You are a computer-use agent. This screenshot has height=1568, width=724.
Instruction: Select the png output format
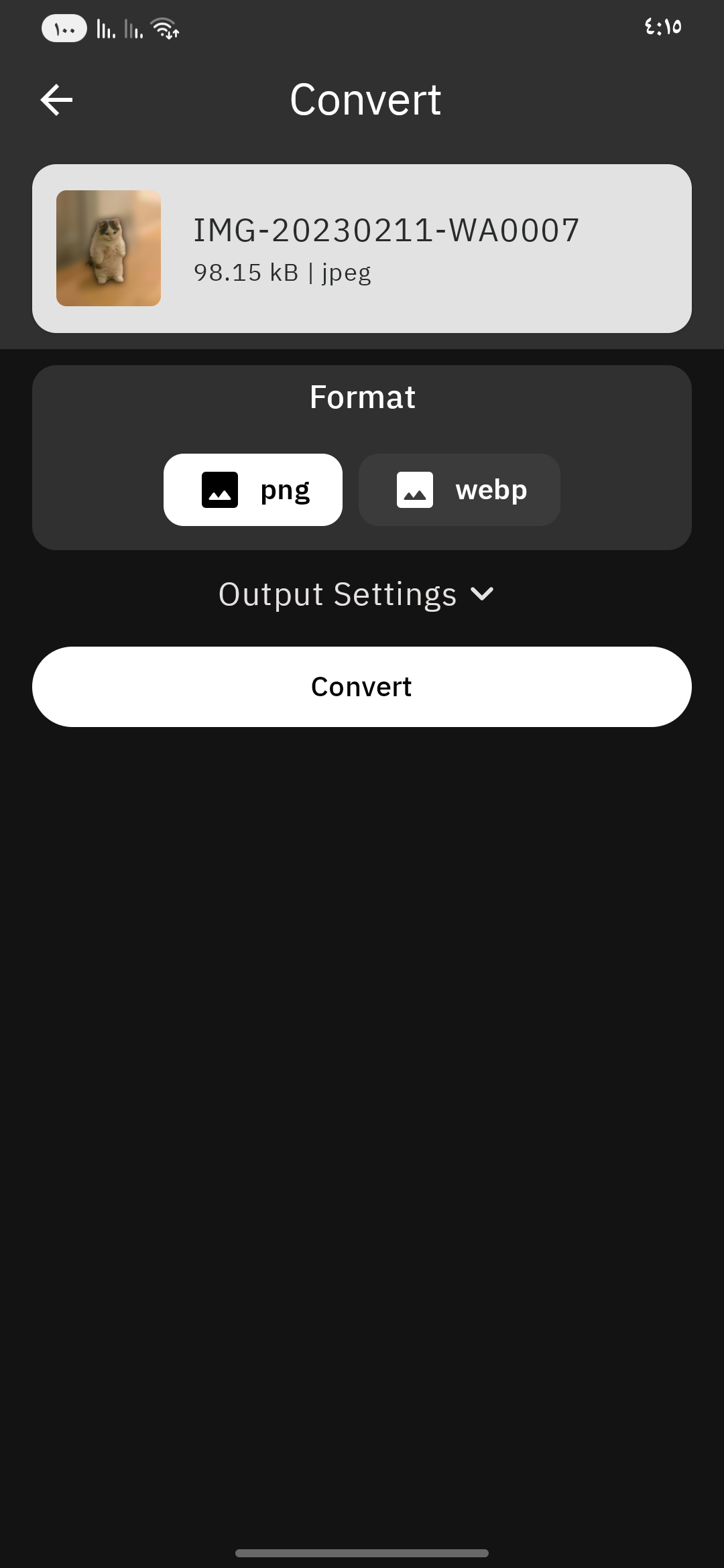[x=253, y=490]
